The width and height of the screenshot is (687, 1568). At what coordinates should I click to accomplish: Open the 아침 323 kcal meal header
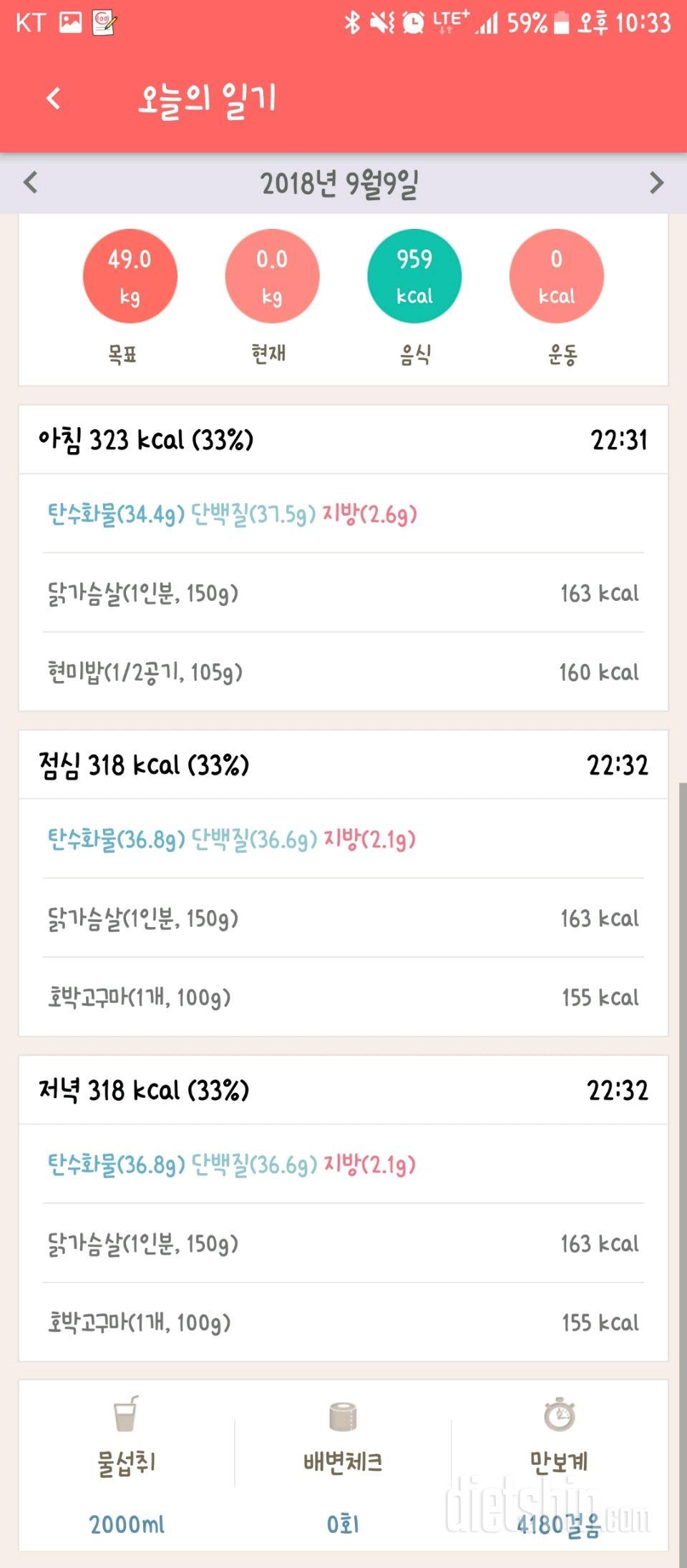coord(343,439)
